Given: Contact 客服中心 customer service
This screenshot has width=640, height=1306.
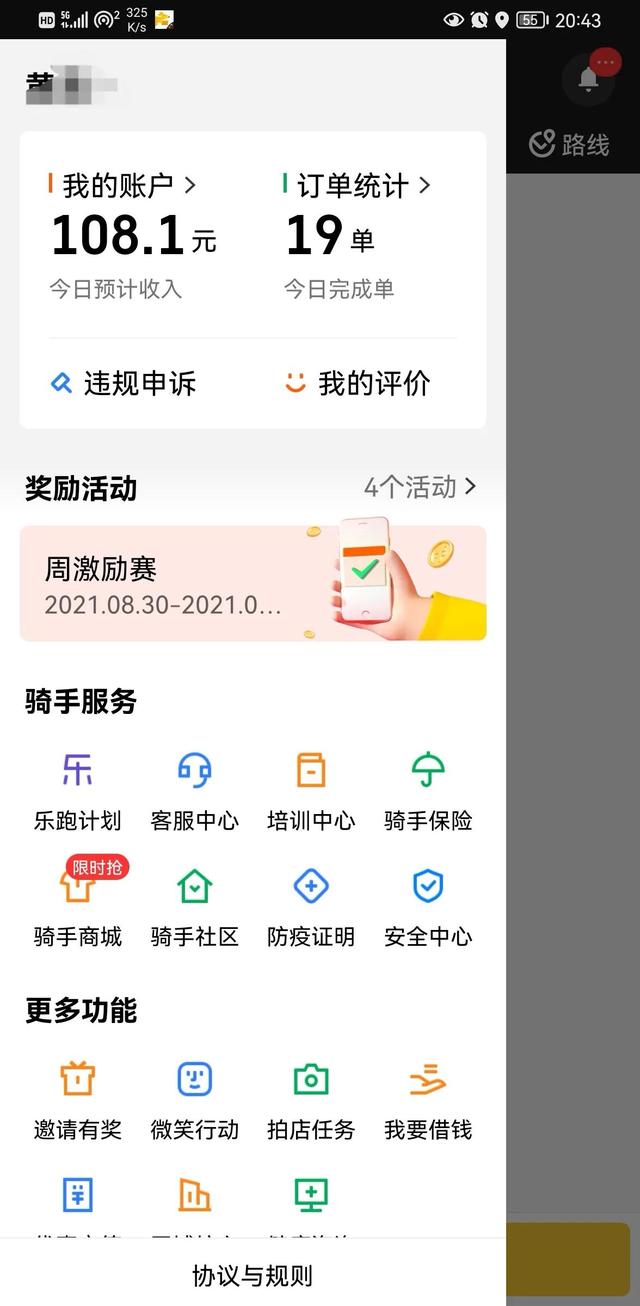Looking at the screenshot, I should tap(194, 790).
